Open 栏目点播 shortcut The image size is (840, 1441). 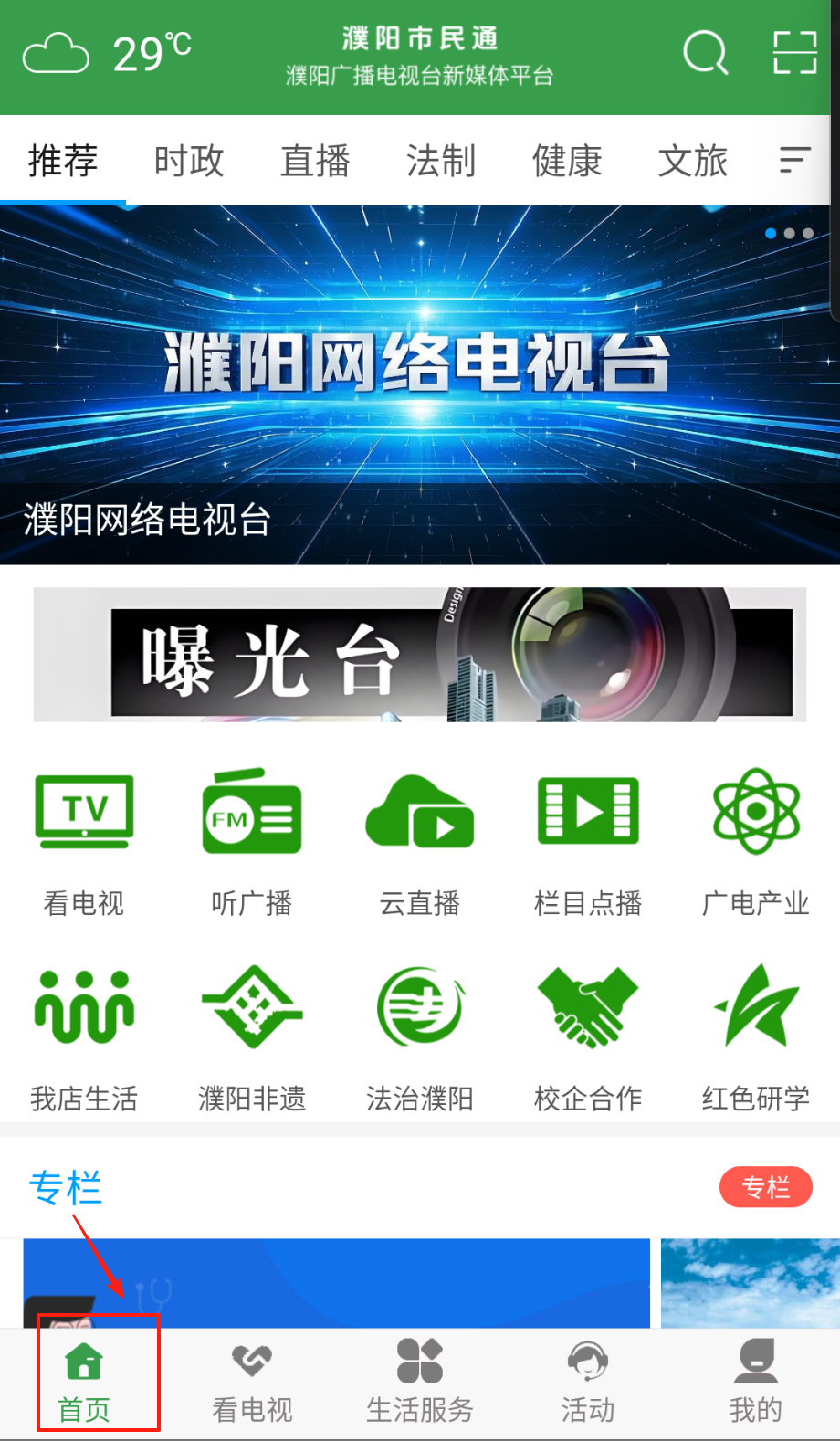(x=588, y=840)
